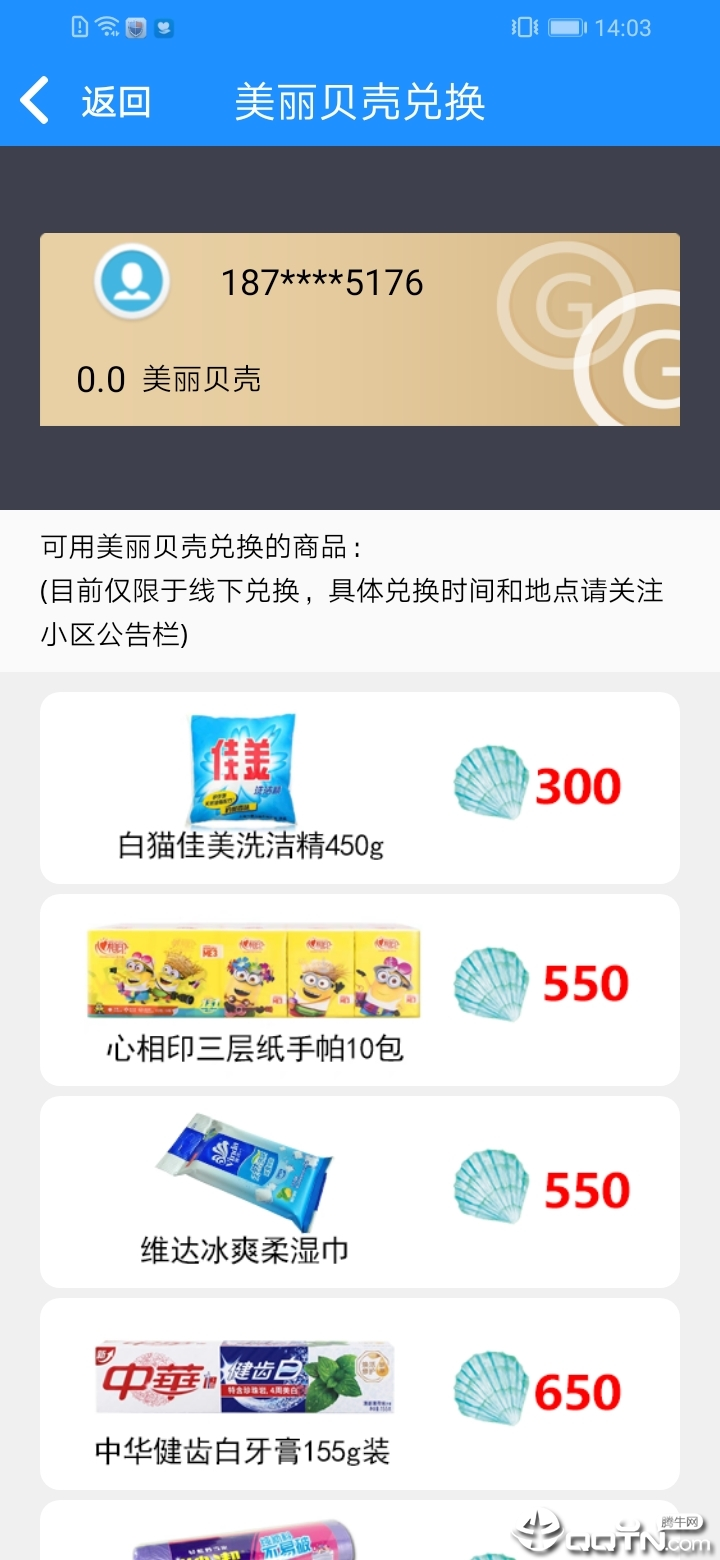Image resolution: width=720 pixels, height=1560 pixels.
Task: Tap the 返回 back arrow
Action: pos(36,102)
